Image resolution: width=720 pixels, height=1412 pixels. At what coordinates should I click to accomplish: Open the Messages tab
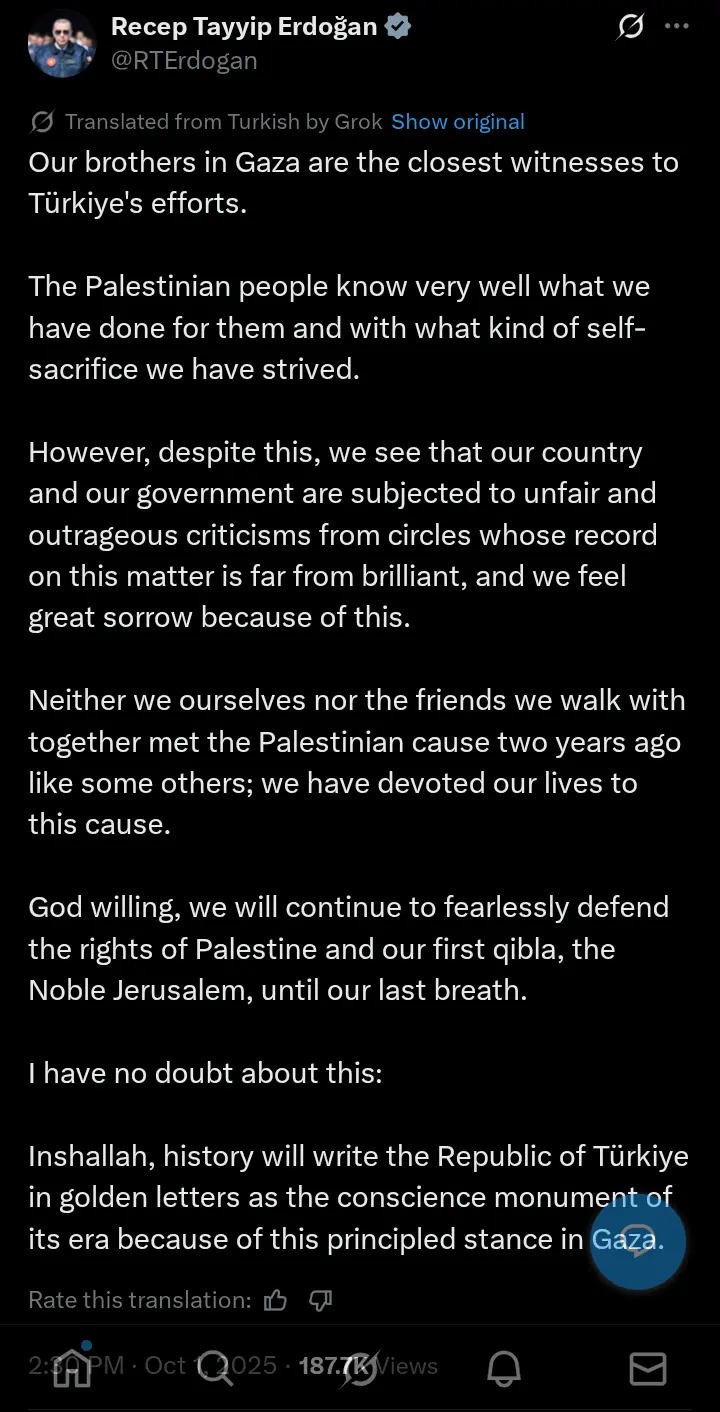click(647, 1367)
